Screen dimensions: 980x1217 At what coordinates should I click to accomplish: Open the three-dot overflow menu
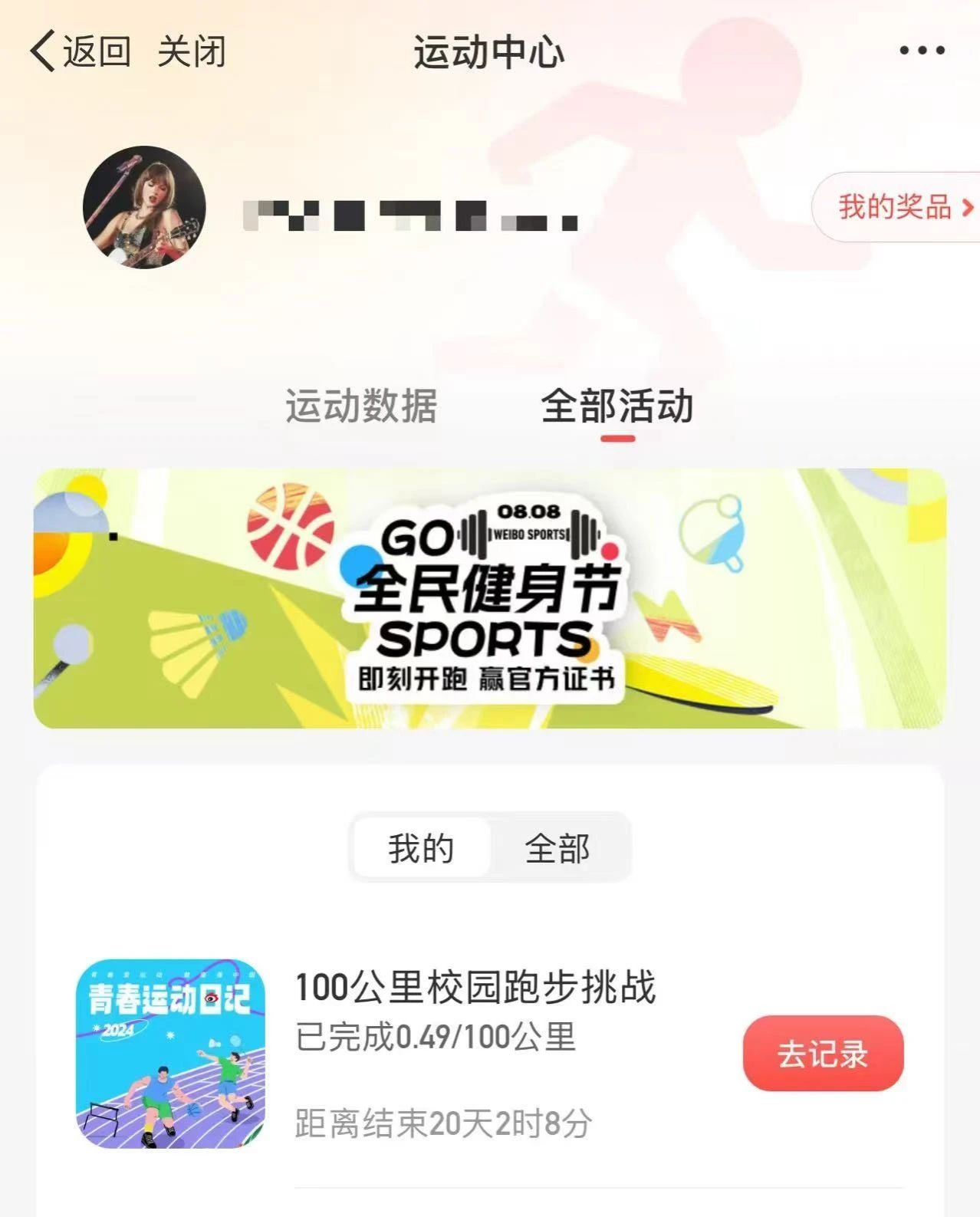coord(921,51)
